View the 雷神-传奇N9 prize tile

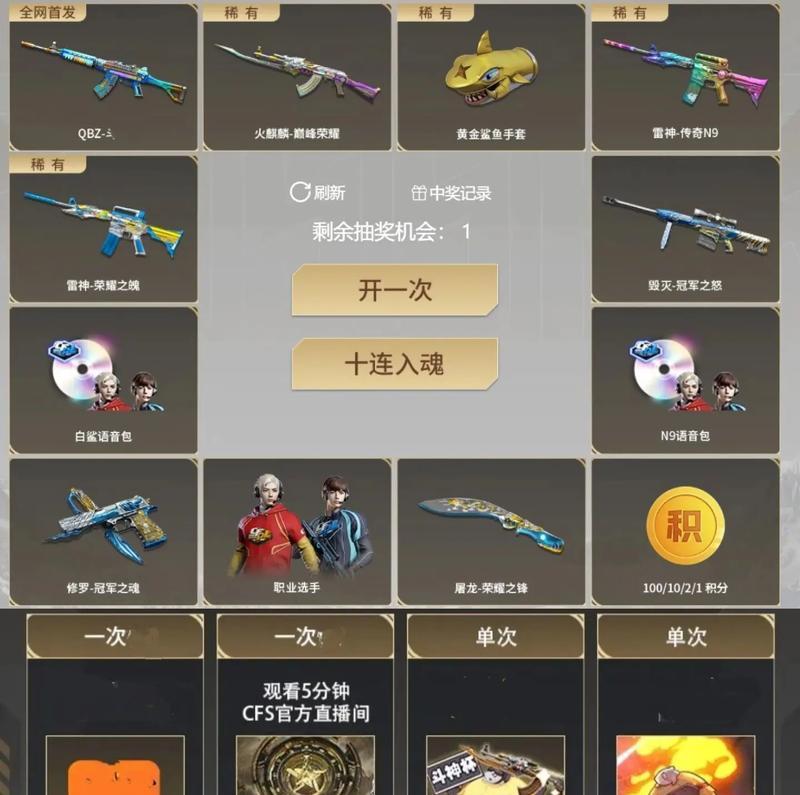(685, 77)
